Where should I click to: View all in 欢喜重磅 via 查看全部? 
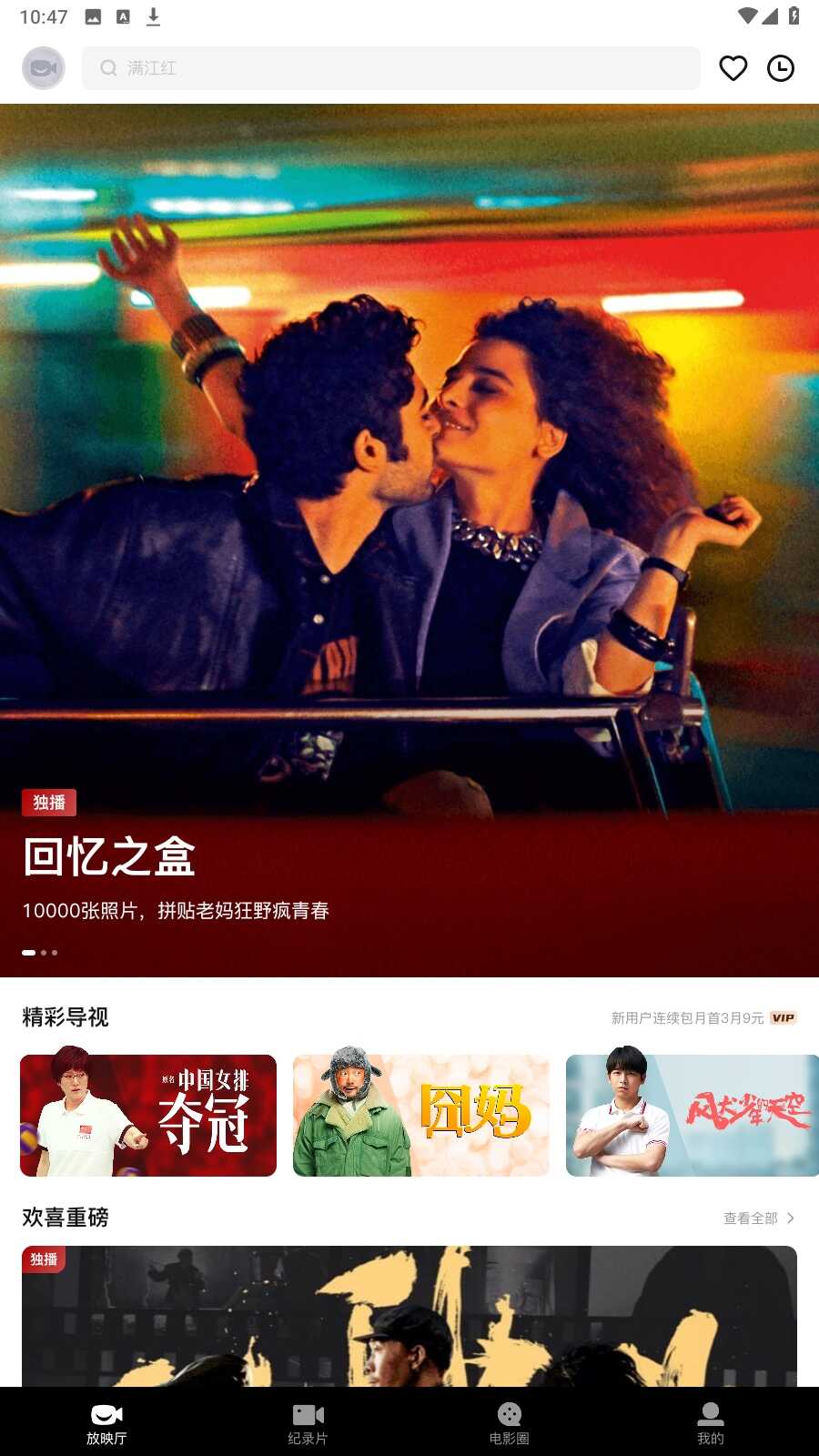tap(759, 1218)
